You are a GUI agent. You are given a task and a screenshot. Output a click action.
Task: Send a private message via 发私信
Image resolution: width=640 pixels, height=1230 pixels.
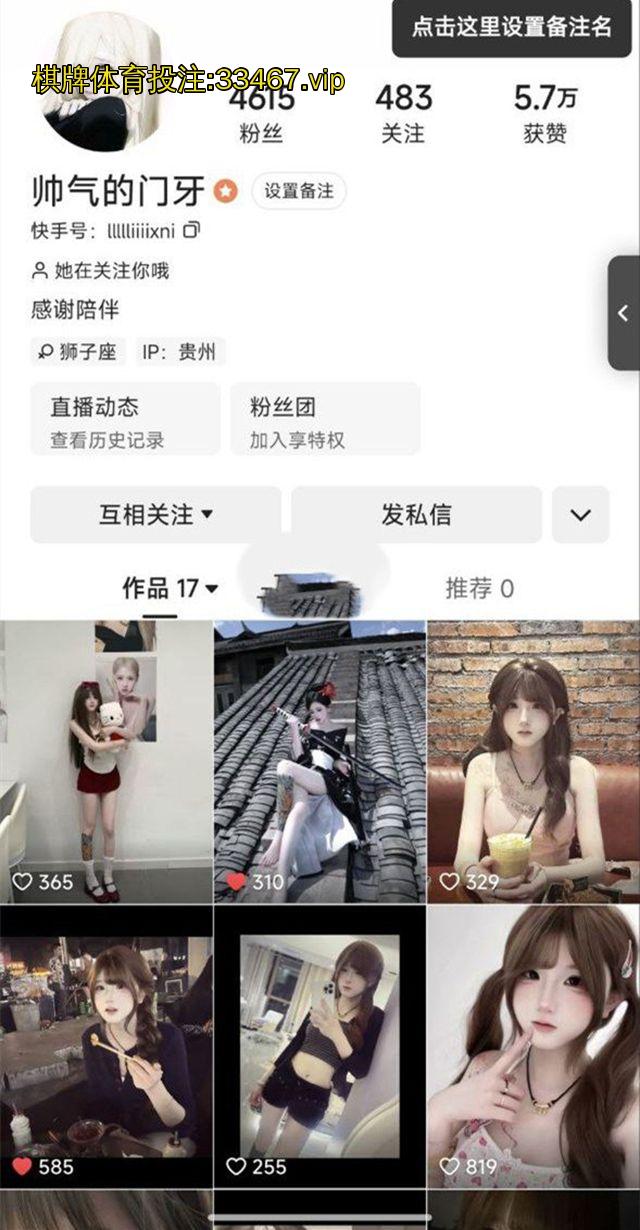[x=416, y=515]
